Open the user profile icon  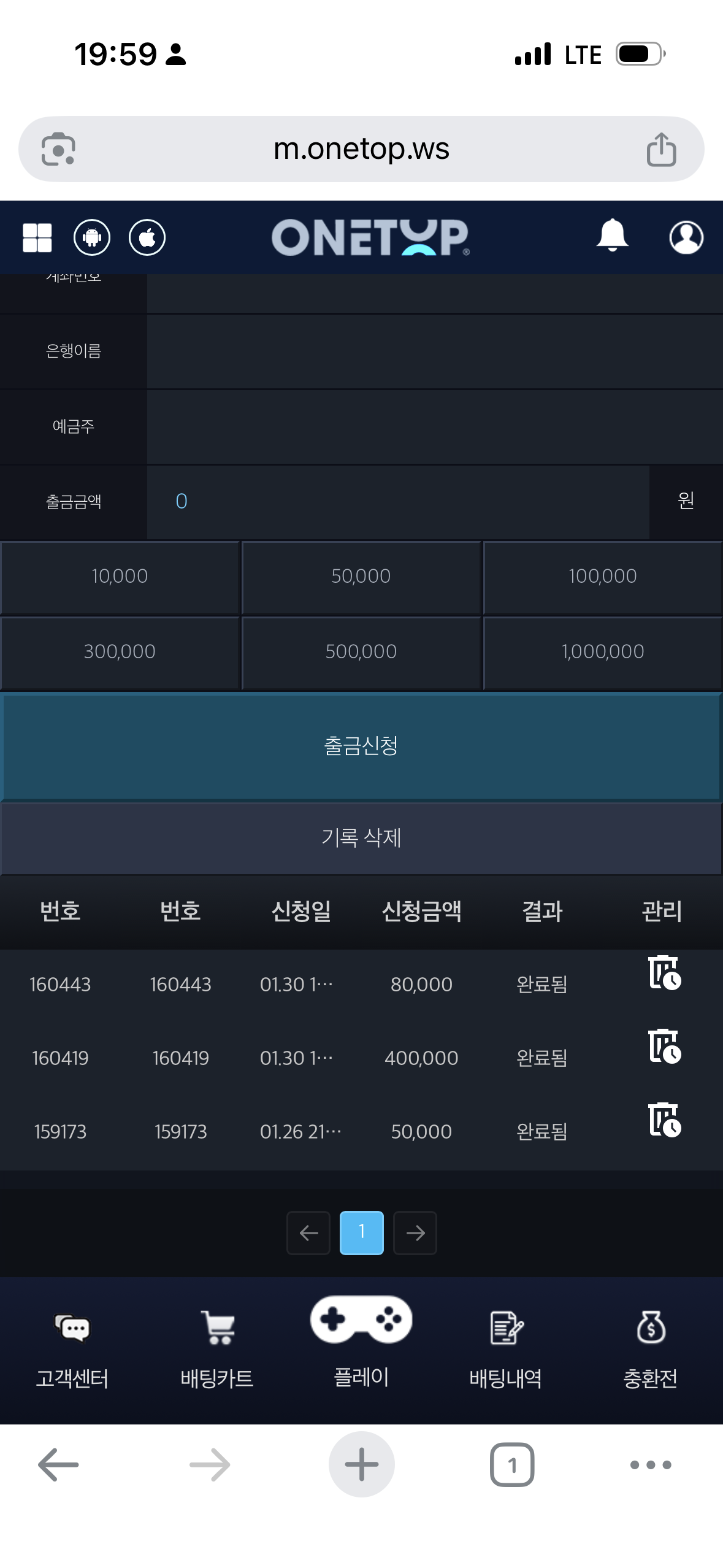pyautogui.click(x=687, y=237)
